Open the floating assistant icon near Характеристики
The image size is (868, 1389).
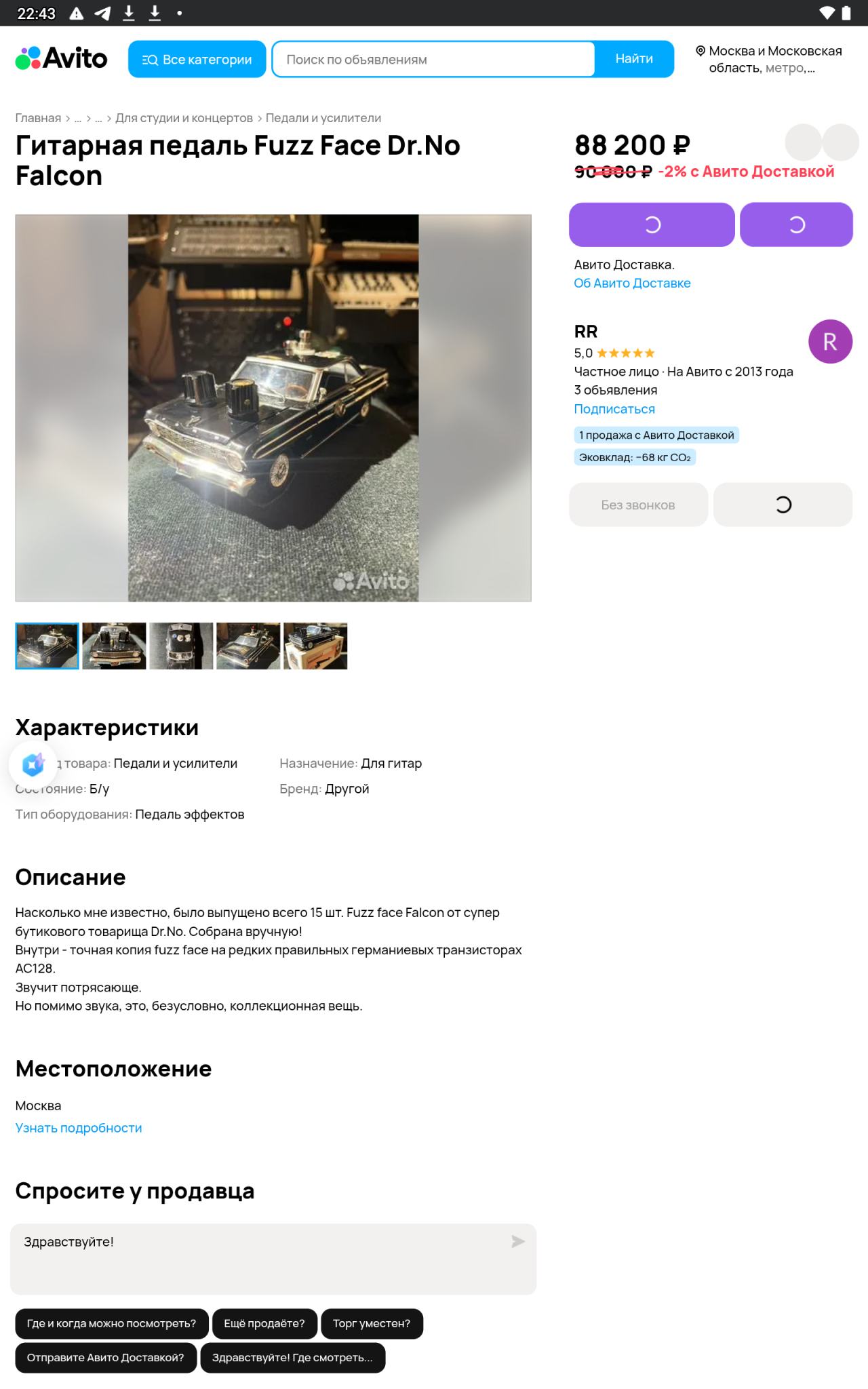[33, 764]
